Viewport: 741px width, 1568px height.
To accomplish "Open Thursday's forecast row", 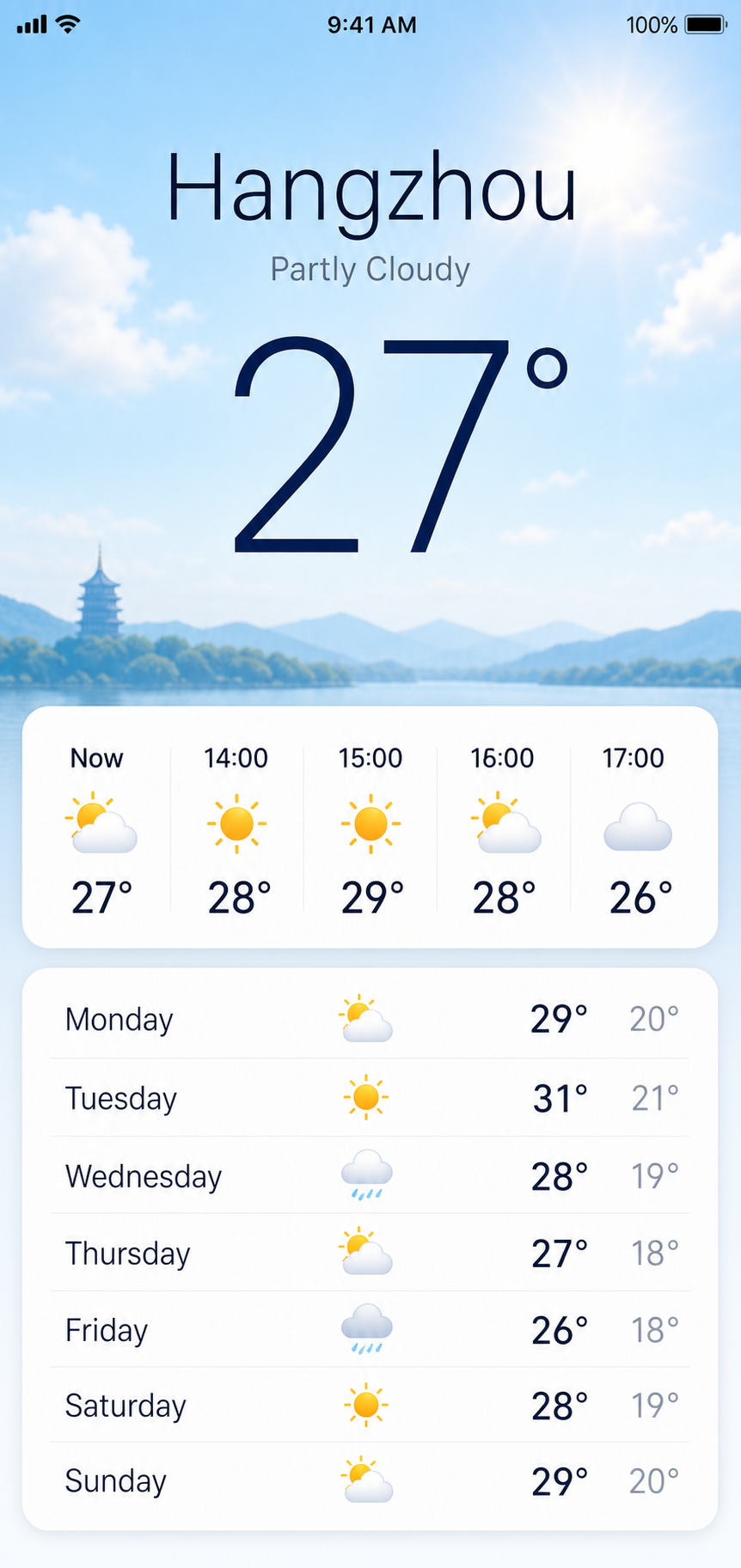I will coord(370,1253).
